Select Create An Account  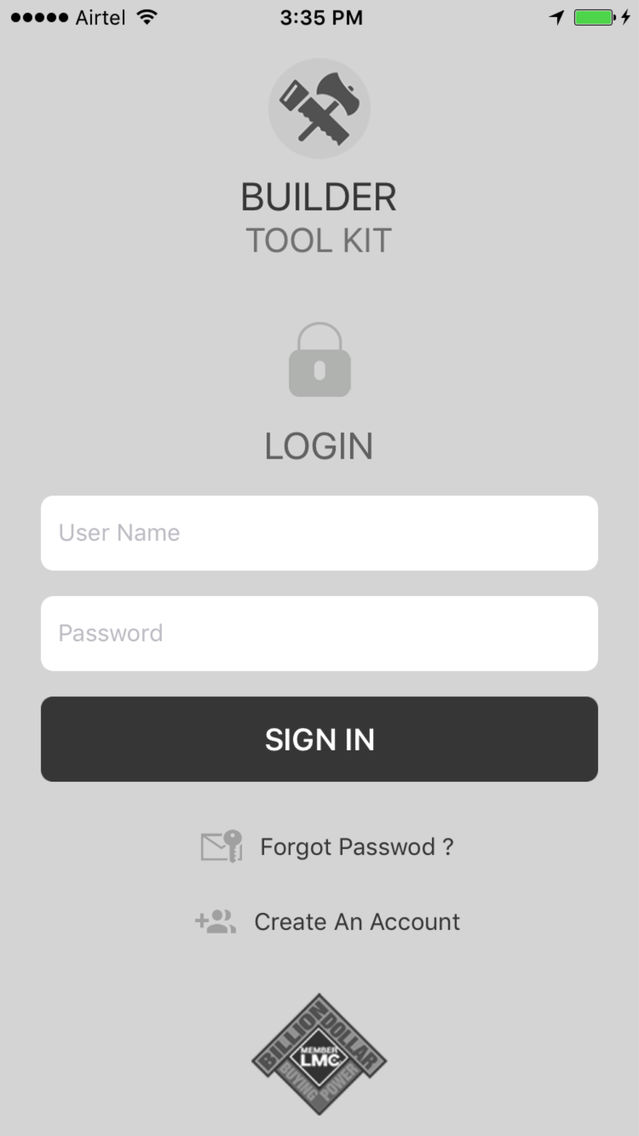coord(356,922)
